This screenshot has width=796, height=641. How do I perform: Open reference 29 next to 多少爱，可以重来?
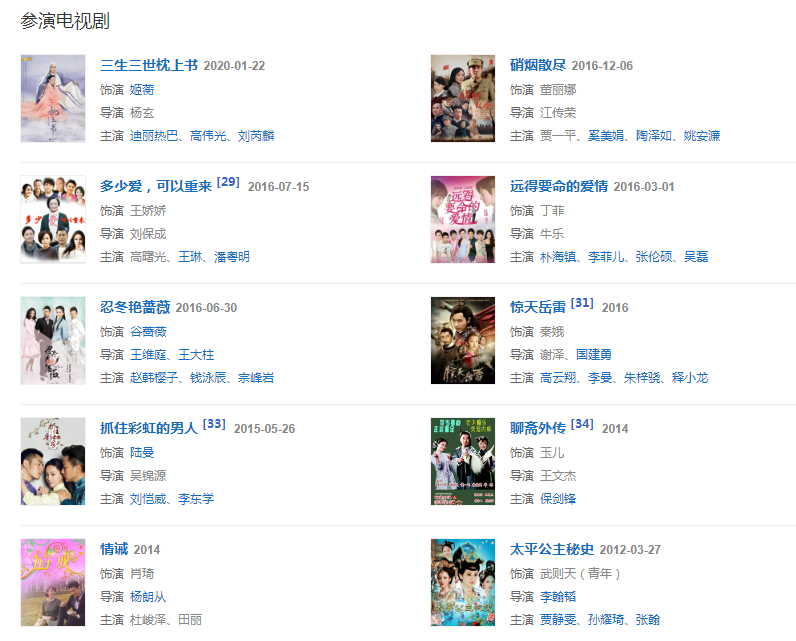(x=228, y=182)
